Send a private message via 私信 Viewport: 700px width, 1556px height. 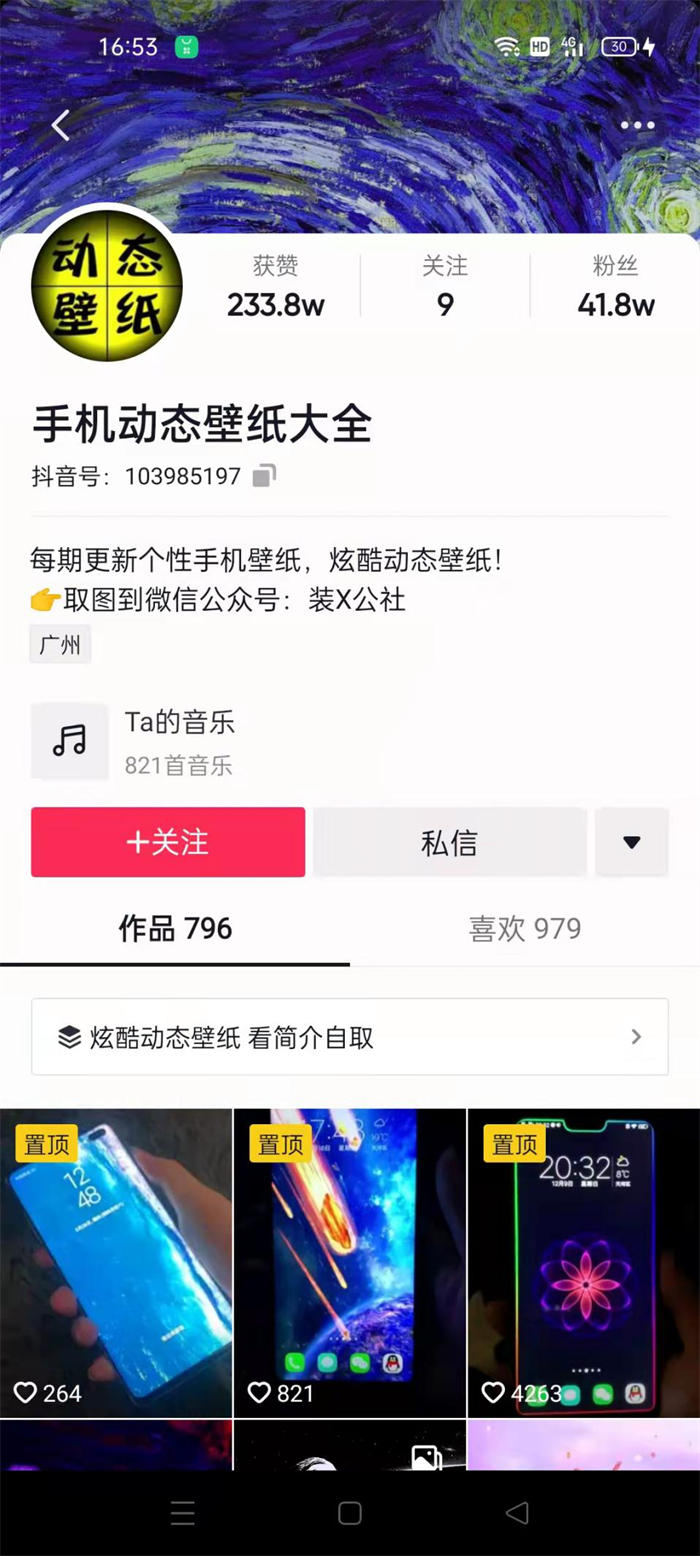pos(449,842)
